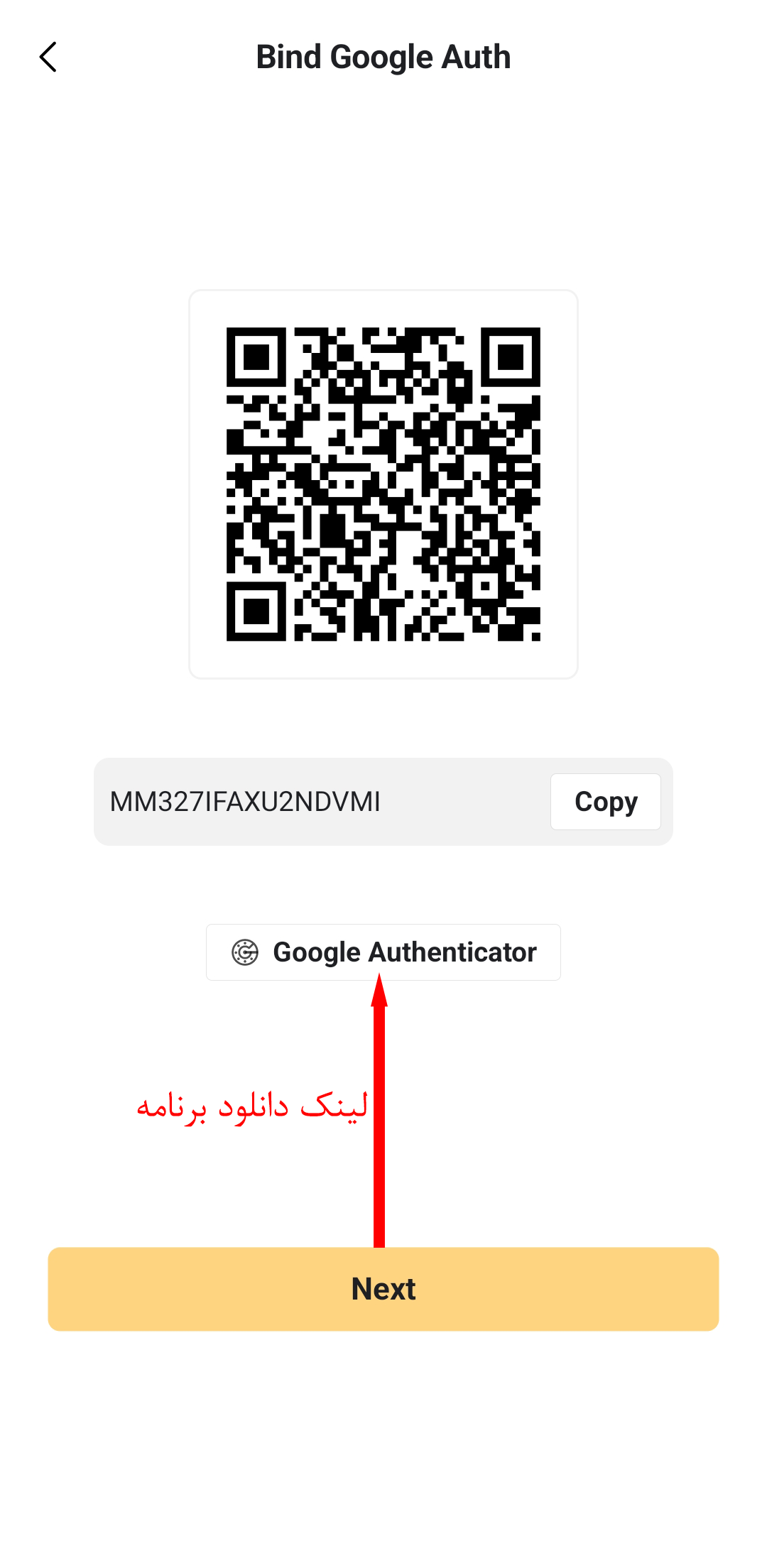Copy the authentication key code
The height and width of the screenshot is (1568, 767).
click(606, 802)
